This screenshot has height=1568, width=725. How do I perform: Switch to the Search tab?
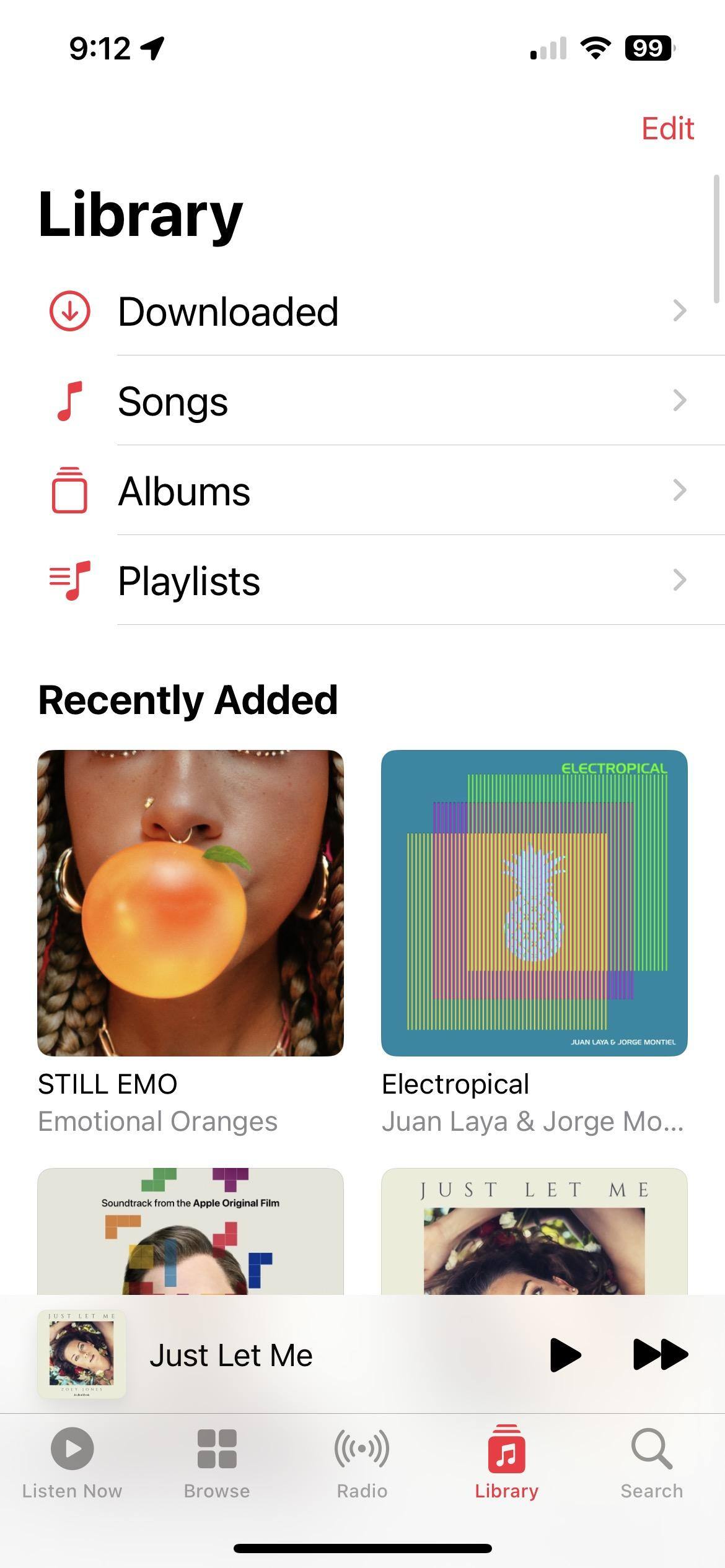(x=651, y=1461)
